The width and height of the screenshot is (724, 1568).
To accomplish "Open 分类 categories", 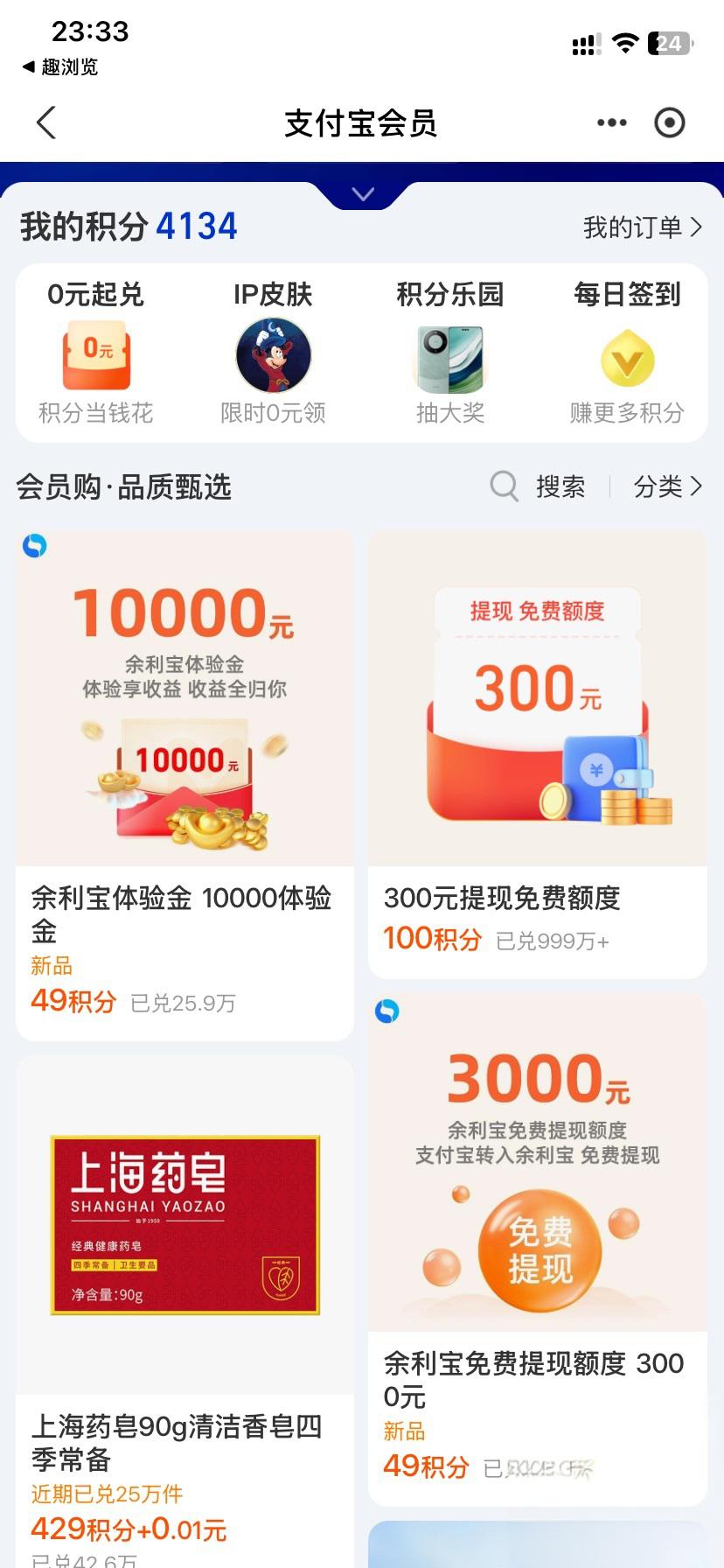I will (x=667, y=486).
